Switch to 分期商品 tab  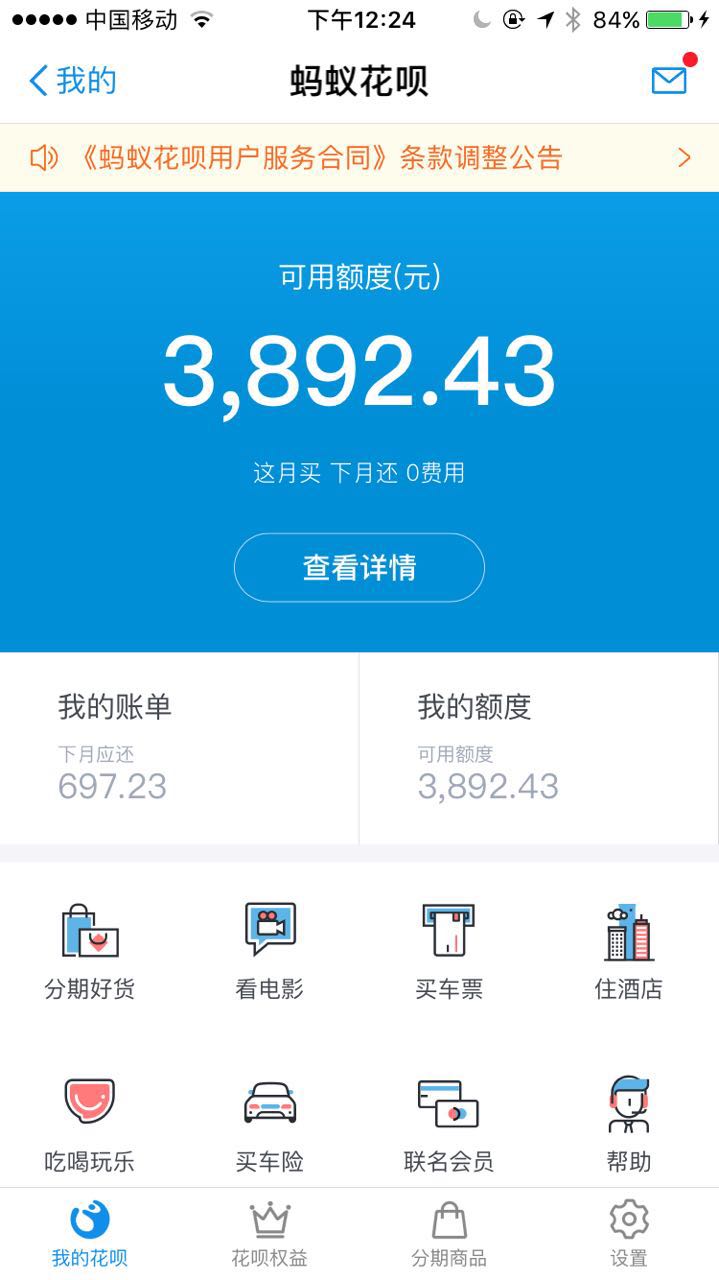(x=449, y=1234)
